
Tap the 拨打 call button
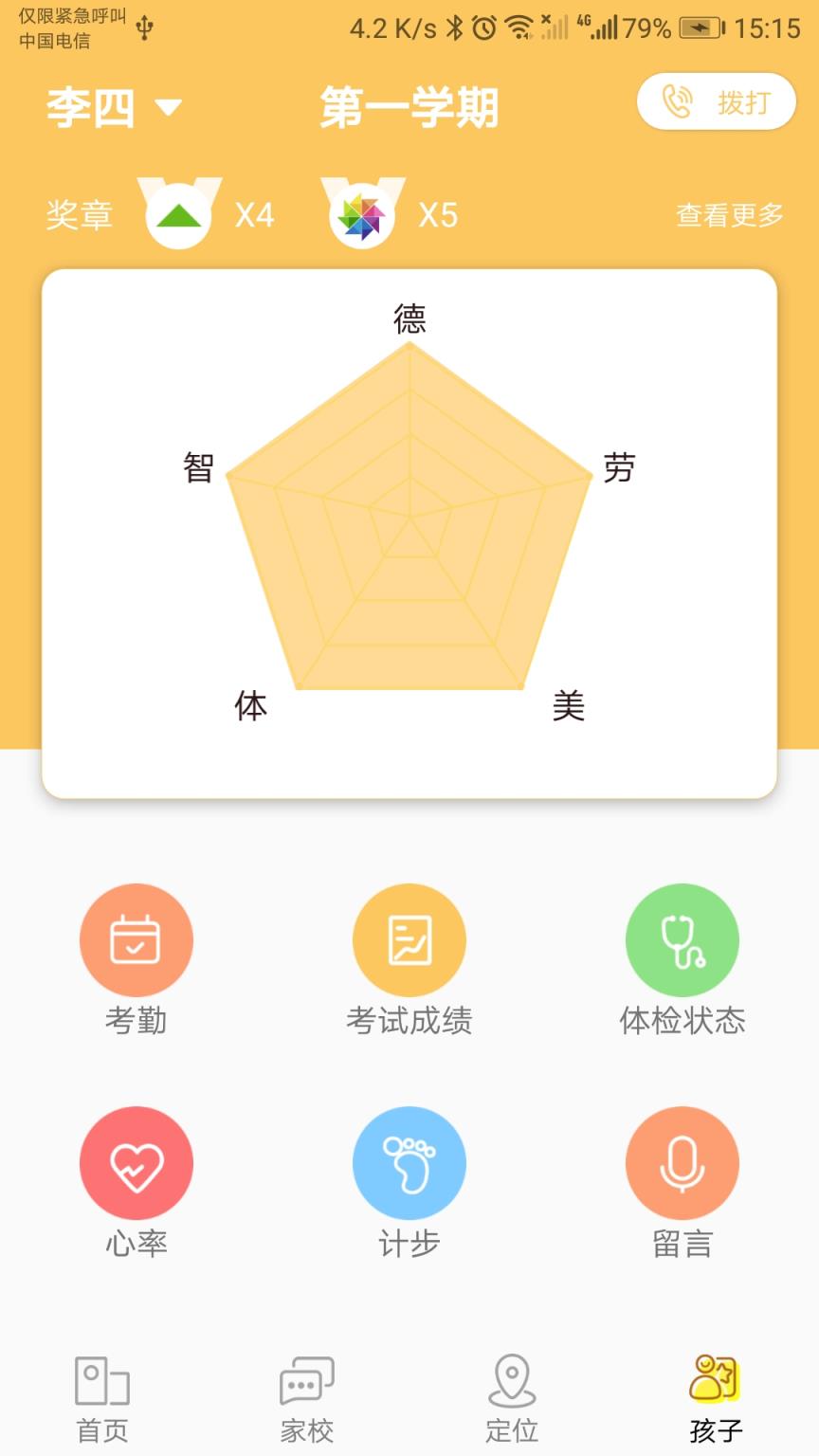pos(716,100)
